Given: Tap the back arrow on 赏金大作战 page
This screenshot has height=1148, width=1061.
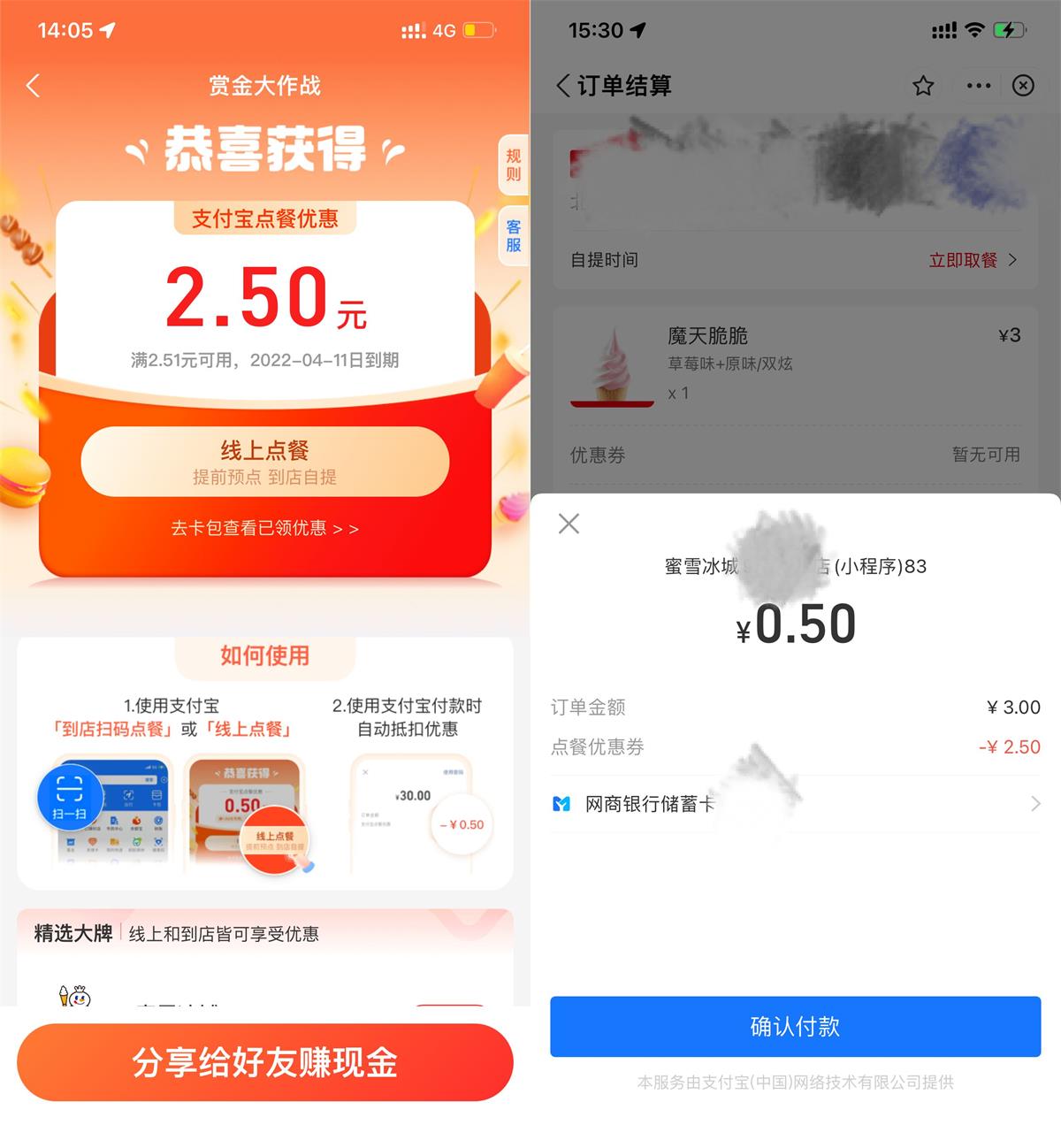Looking at the screenshot, I should pos(34,86).
